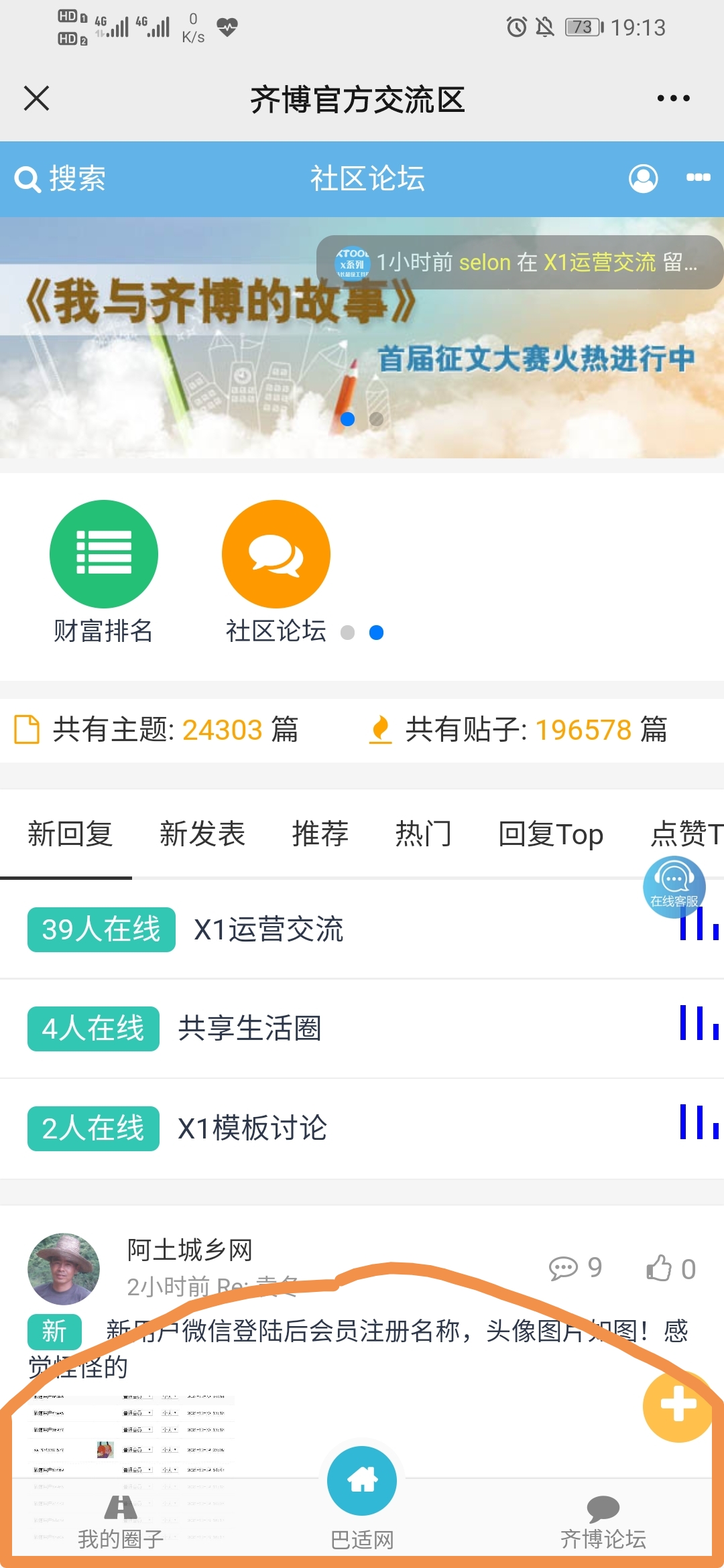Show the 回复Top tab

(x=550, y=834)
